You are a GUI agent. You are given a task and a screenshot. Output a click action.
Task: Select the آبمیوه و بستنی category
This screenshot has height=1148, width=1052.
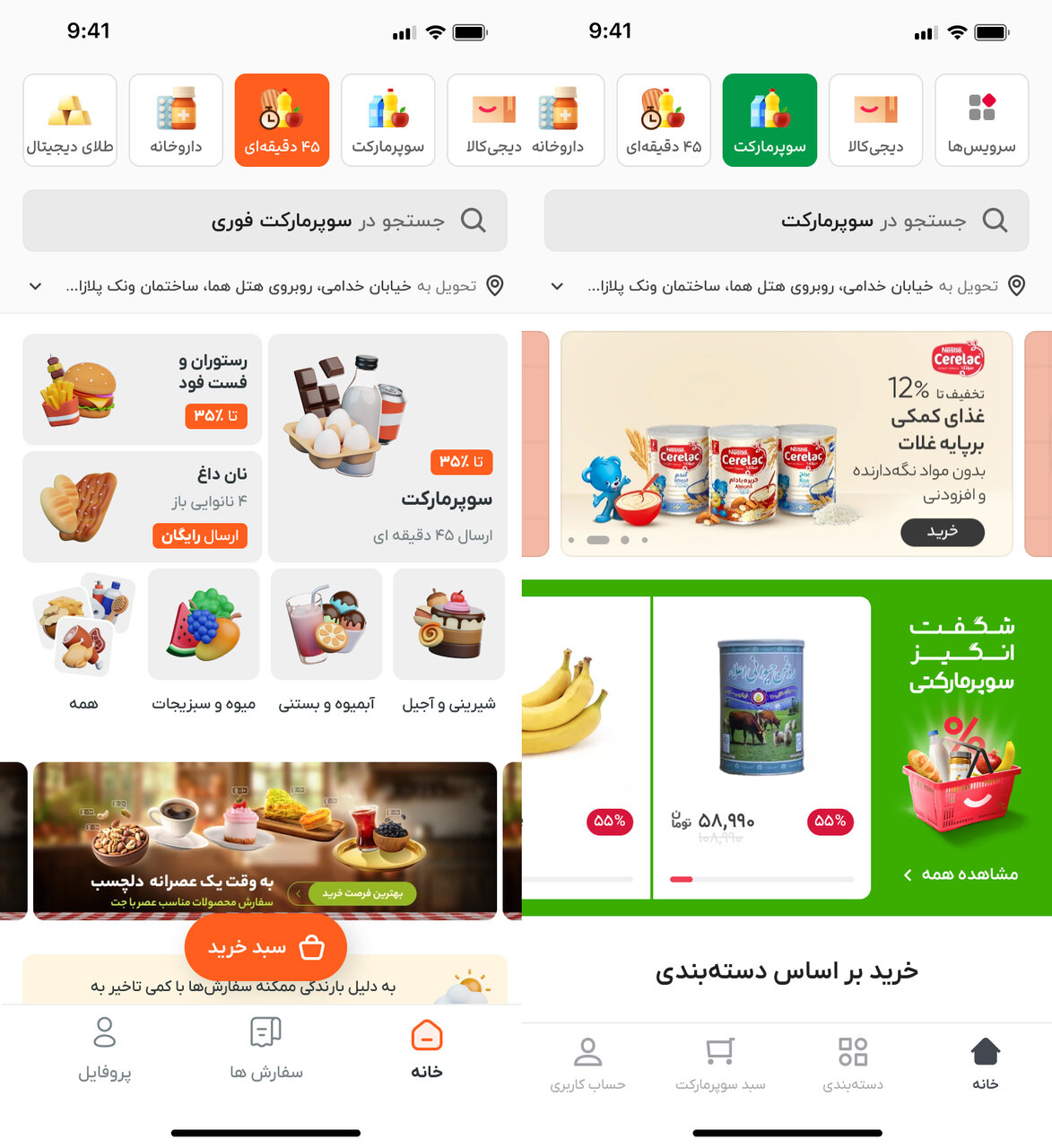point(326,639)
